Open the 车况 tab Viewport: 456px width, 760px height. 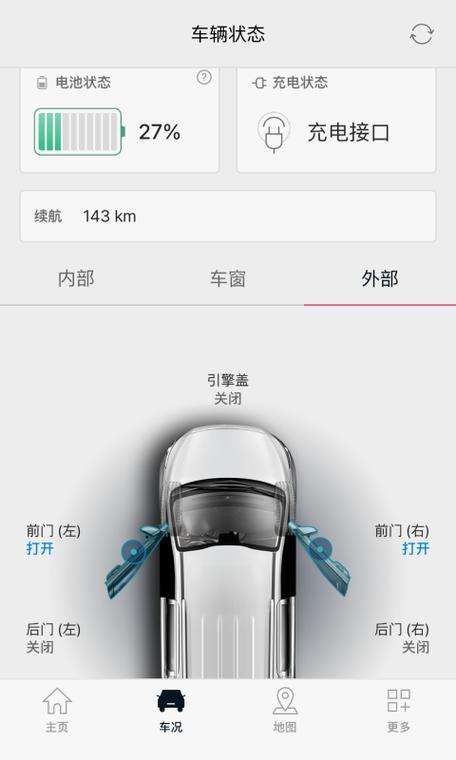(x=171, y=710)
